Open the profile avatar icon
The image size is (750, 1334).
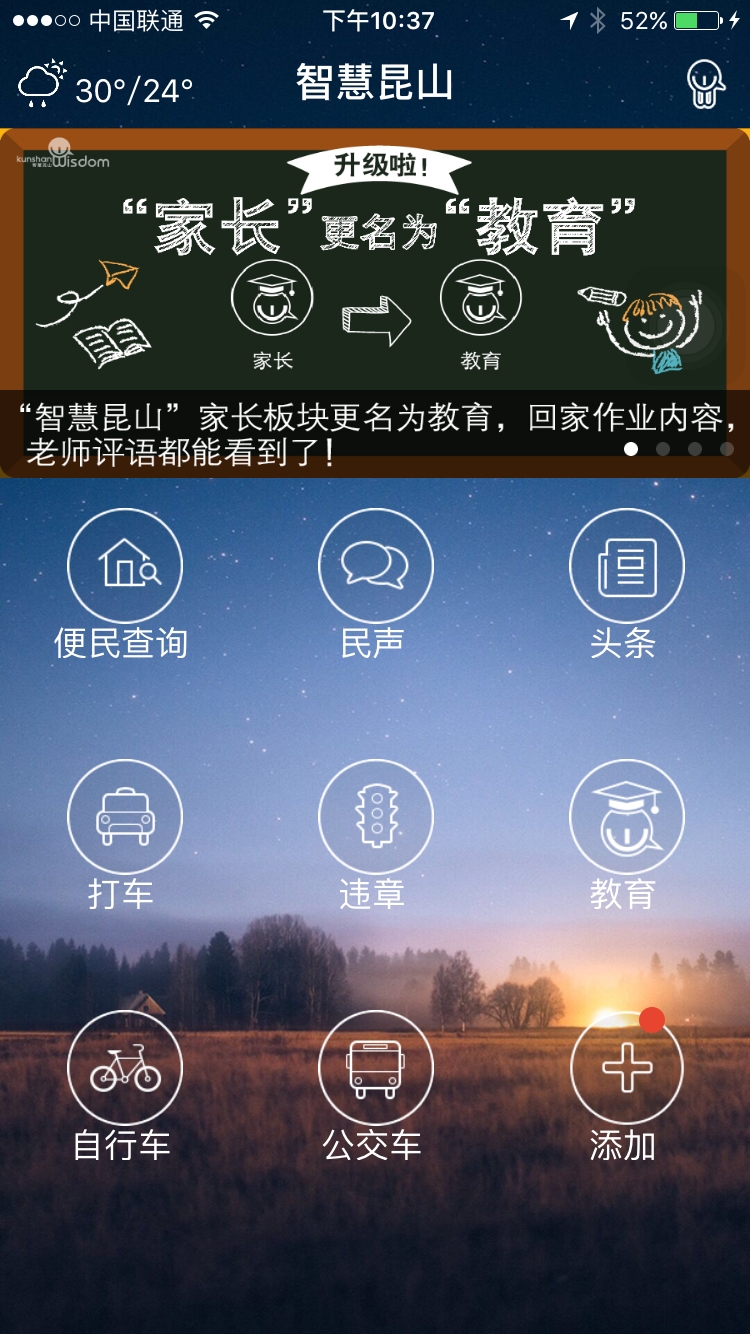706,84
